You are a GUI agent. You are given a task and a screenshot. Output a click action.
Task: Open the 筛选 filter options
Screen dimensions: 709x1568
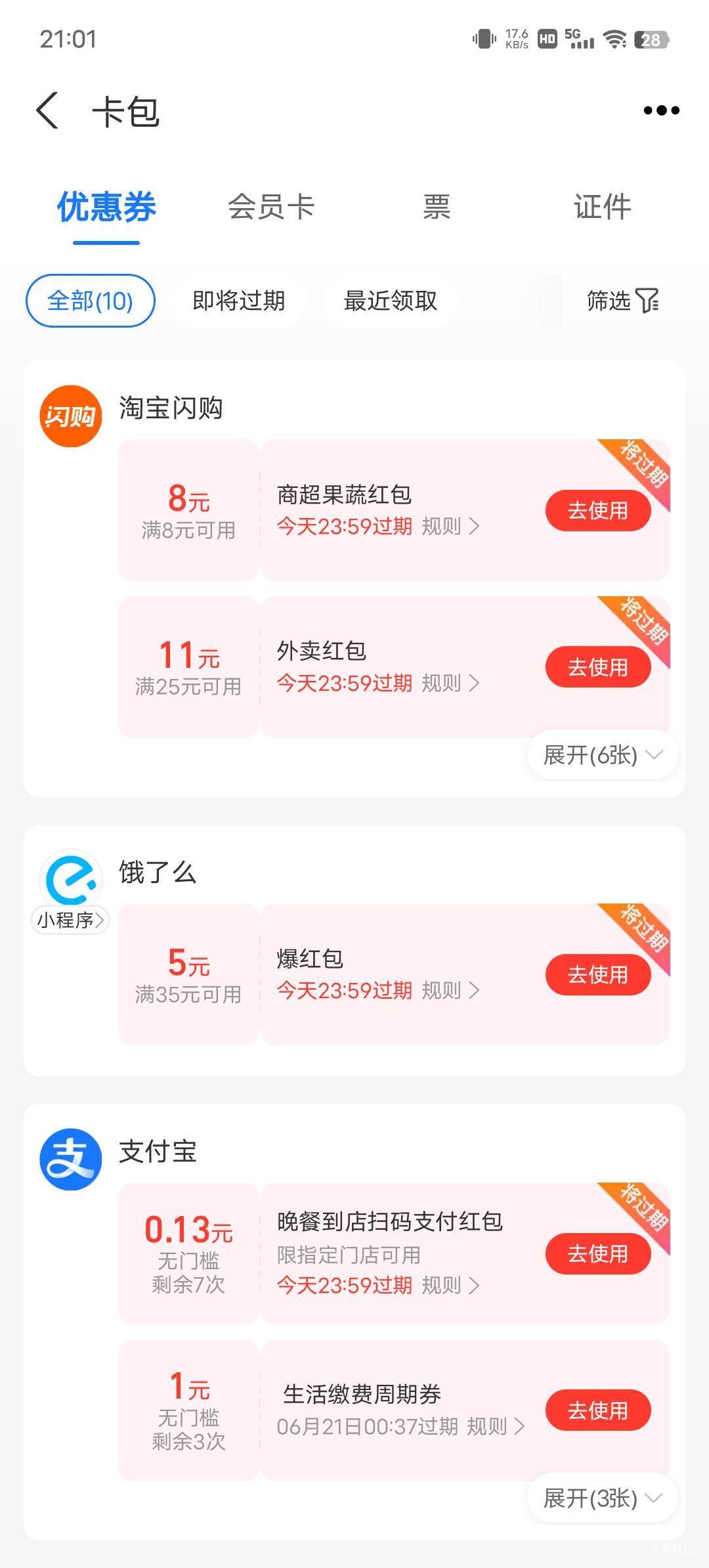pos(622,301)
